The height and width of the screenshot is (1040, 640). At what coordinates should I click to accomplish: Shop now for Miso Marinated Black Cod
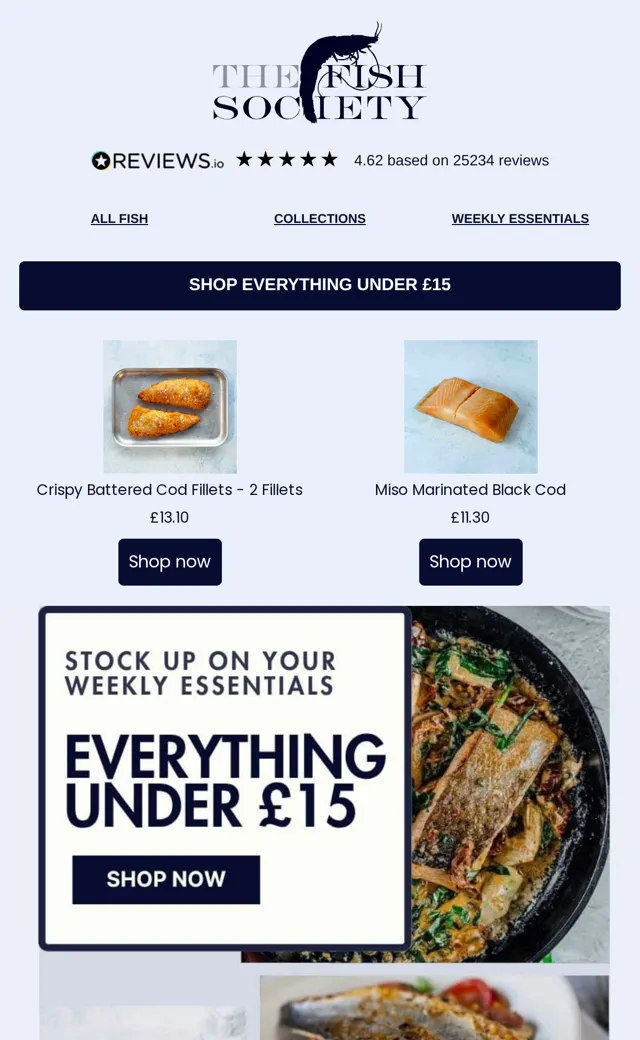[471, 562]
